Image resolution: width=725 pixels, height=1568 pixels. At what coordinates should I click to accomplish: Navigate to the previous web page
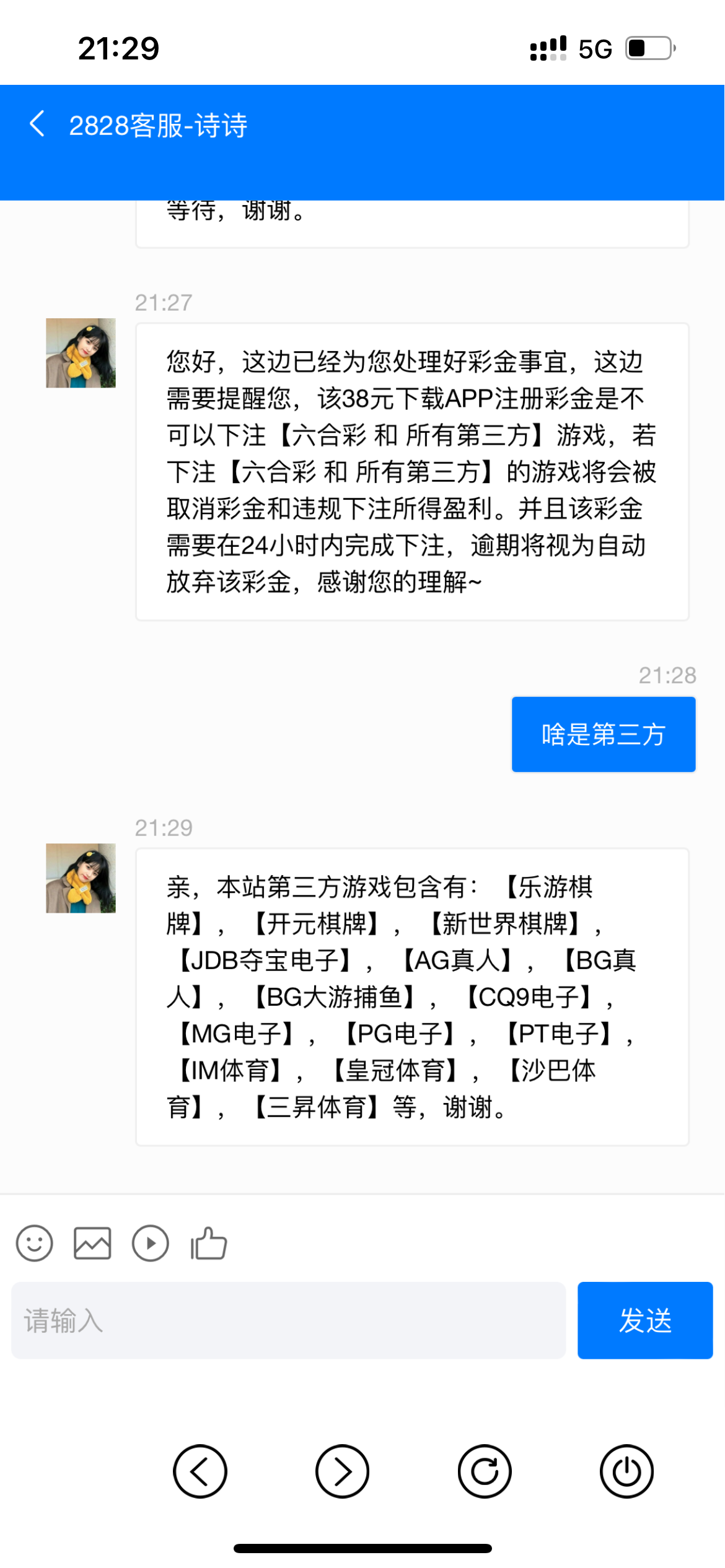[200, 1471]
